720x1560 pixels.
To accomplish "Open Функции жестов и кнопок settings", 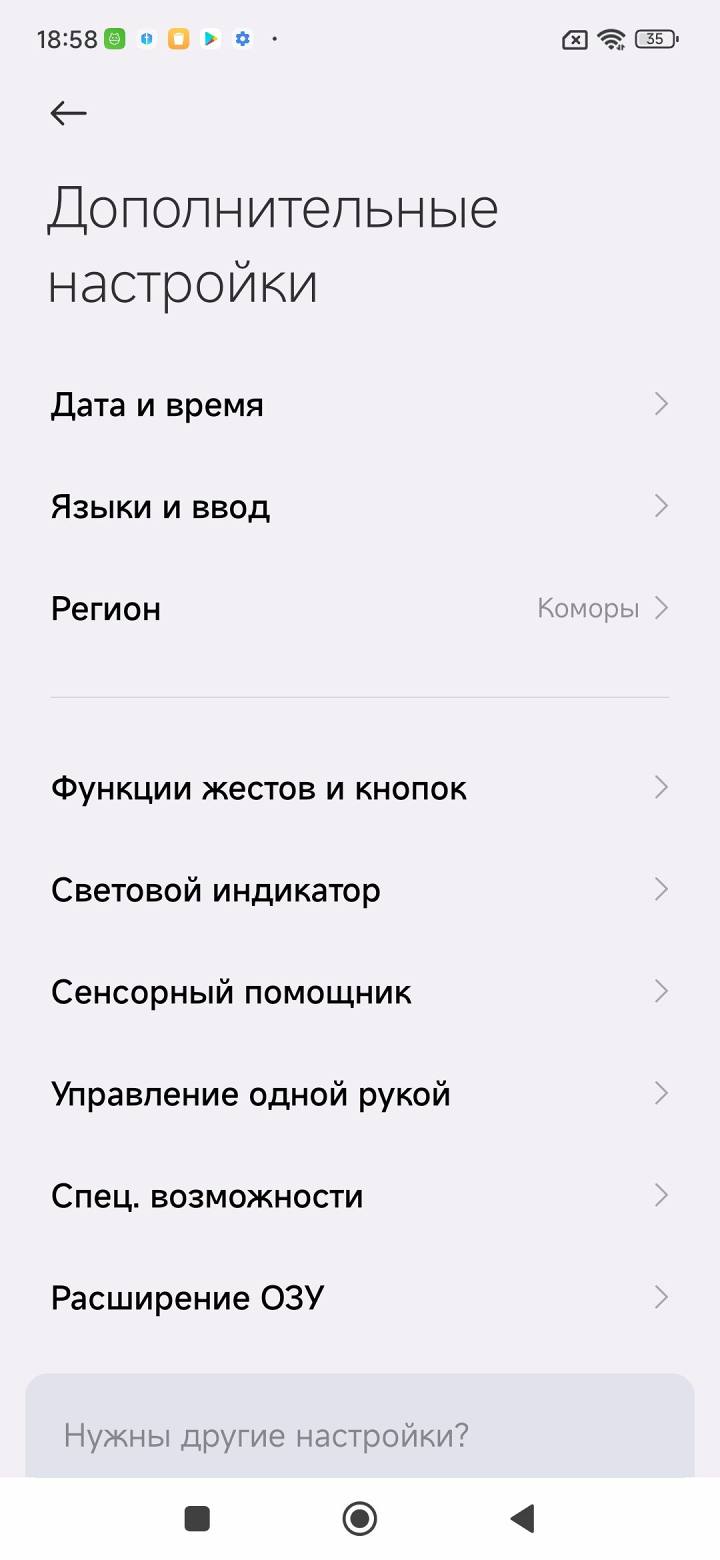I will pos(360,787).
